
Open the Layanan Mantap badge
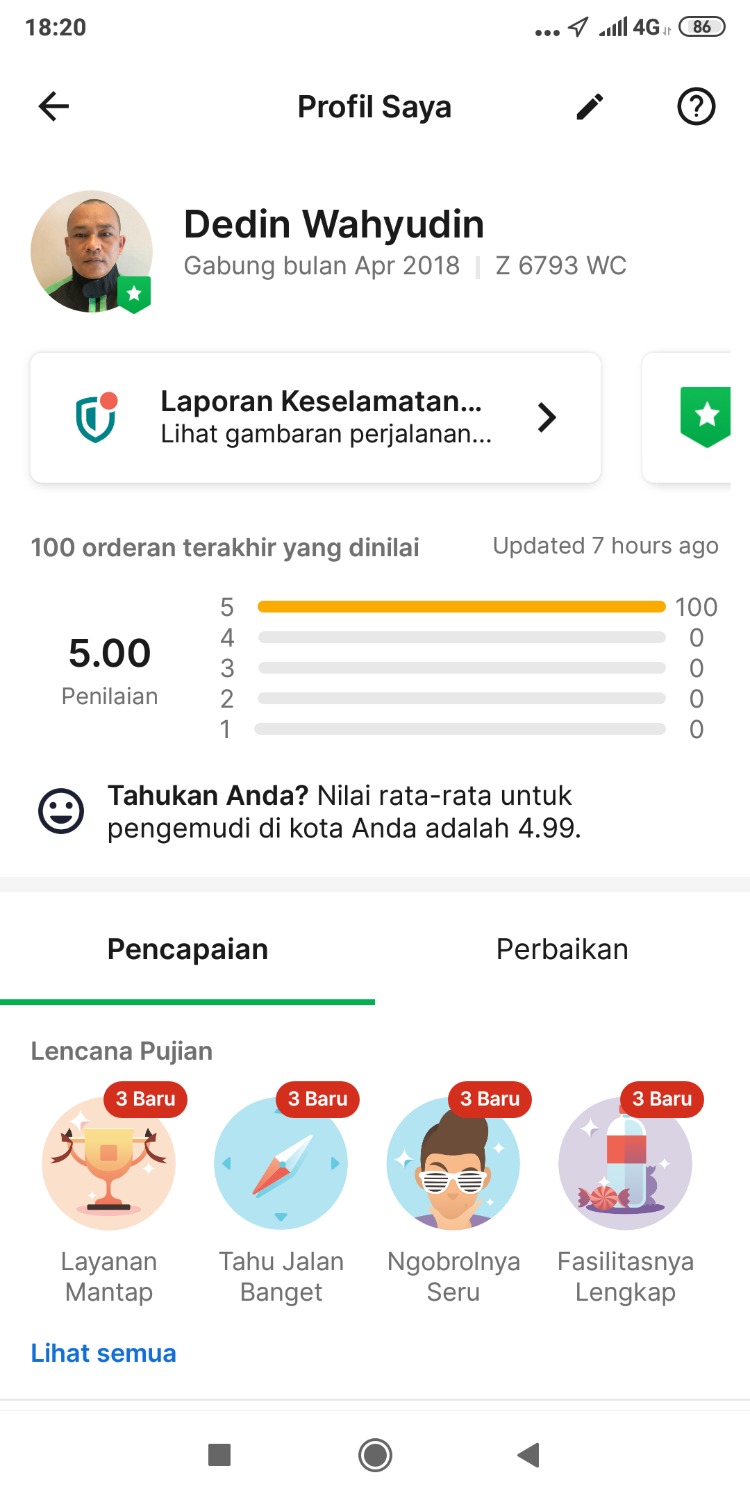pos(109,1165)
